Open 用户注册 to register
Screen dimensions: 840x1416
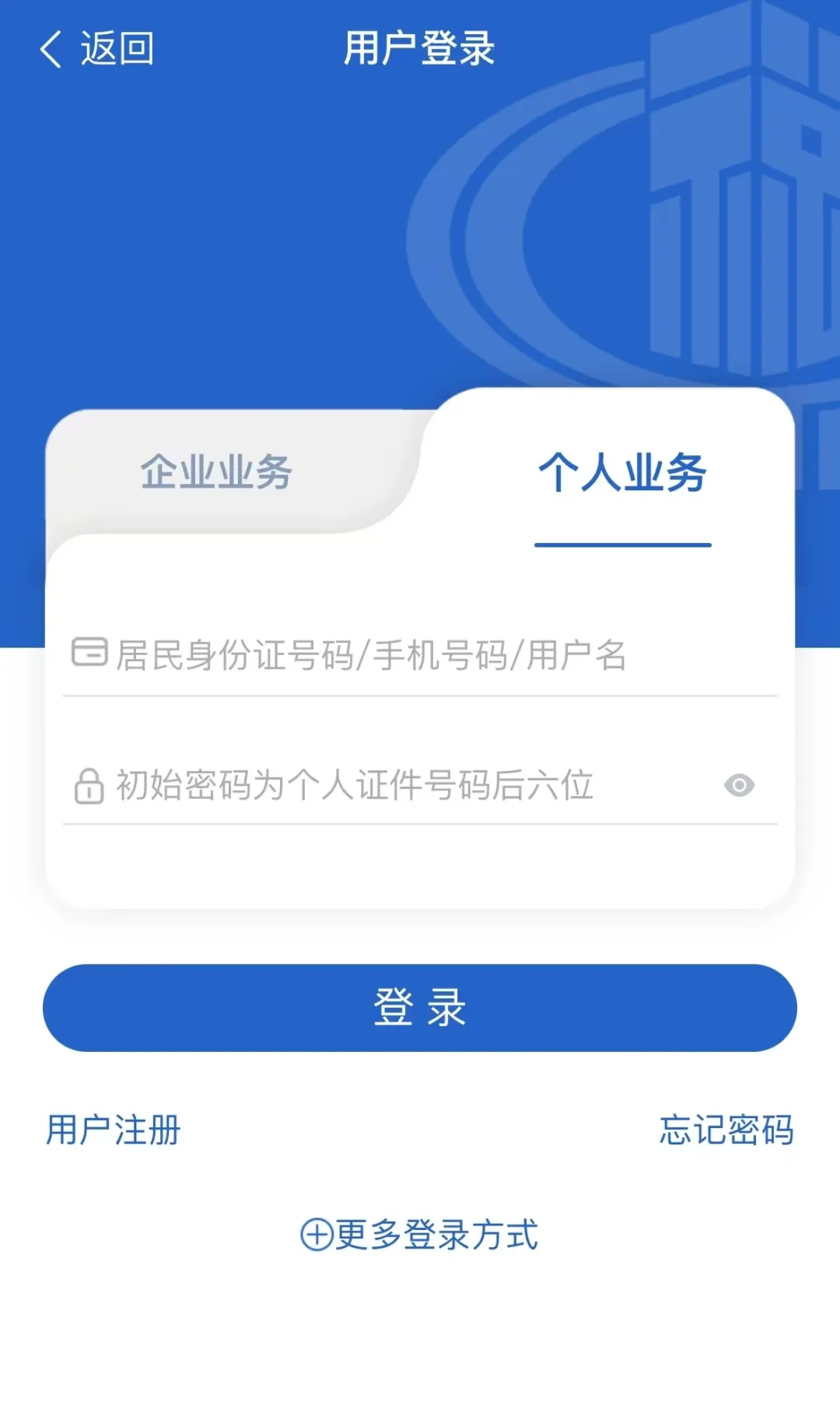coord(114,1130)
